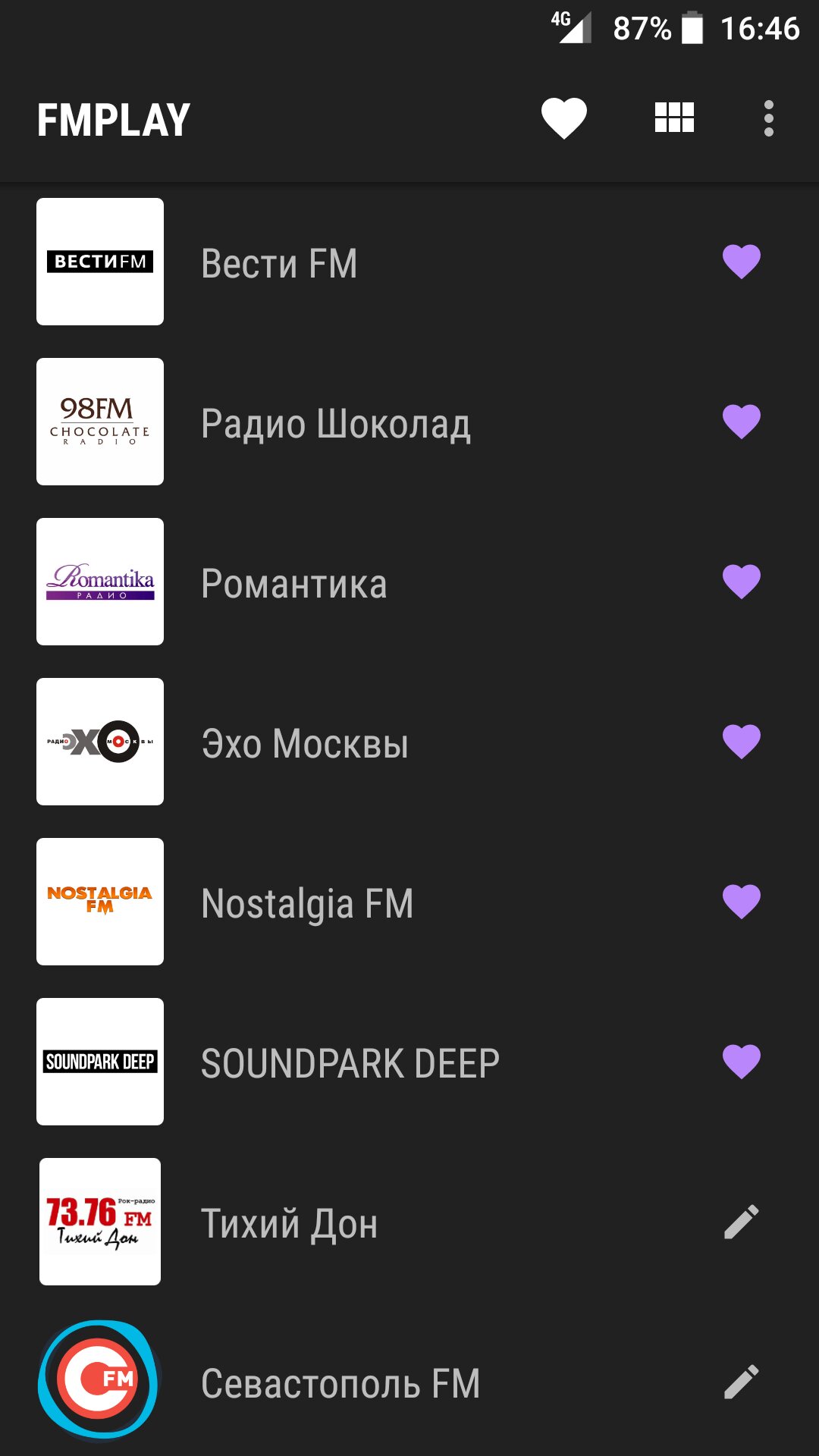Screen dimensions: 819x1456
Task: Choose the Севастополь FM station
Action: click(x=340, y=1383)
